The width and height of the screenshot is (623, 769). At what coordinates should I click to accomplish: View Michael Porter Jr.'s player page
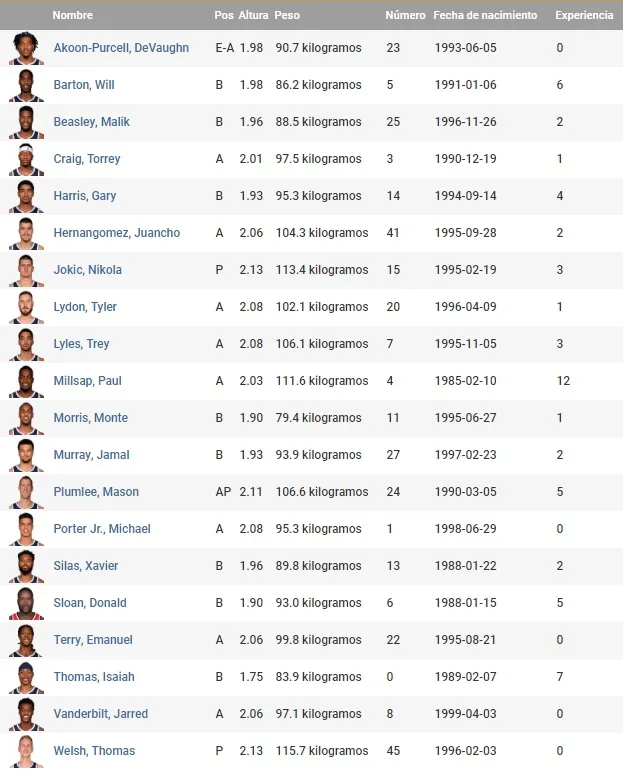coord(101,529)
